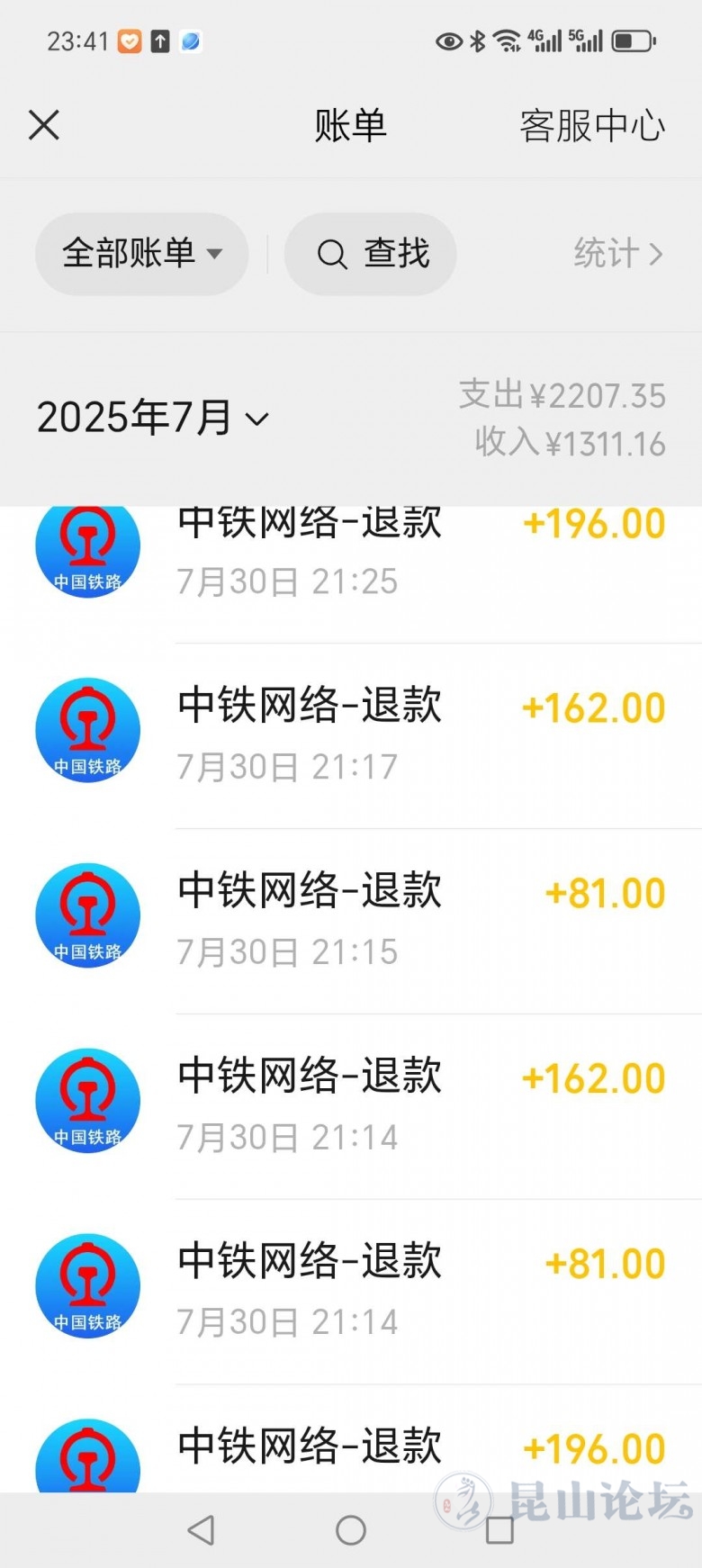Go back with the system back button
Viewport: 702px width, 1568px height.
pos(201,1530)
